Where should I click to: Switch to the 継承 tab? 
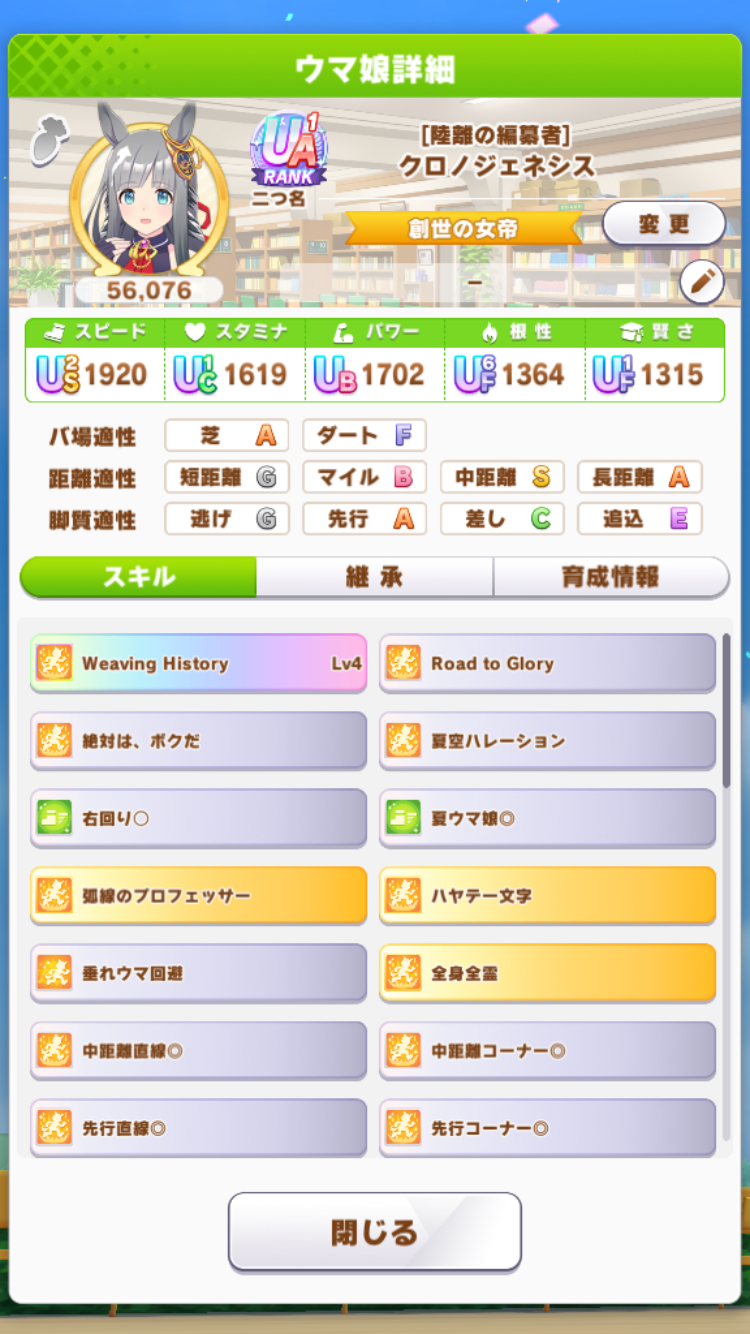[374, 577]
